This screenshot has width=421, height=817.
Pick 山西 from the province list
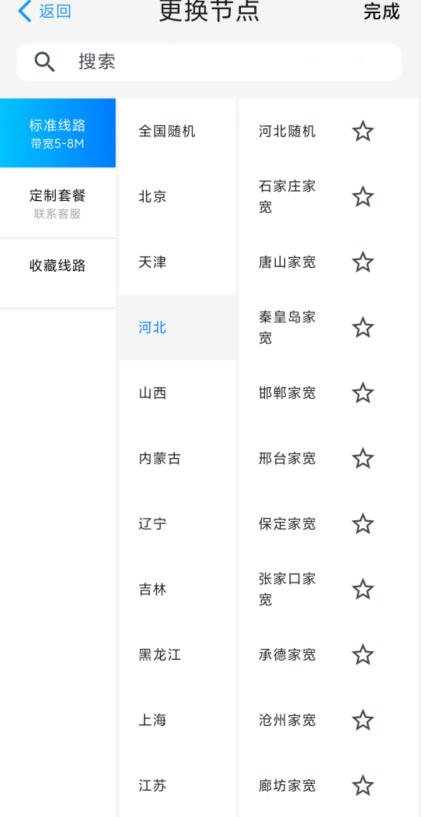coord(177,393)
